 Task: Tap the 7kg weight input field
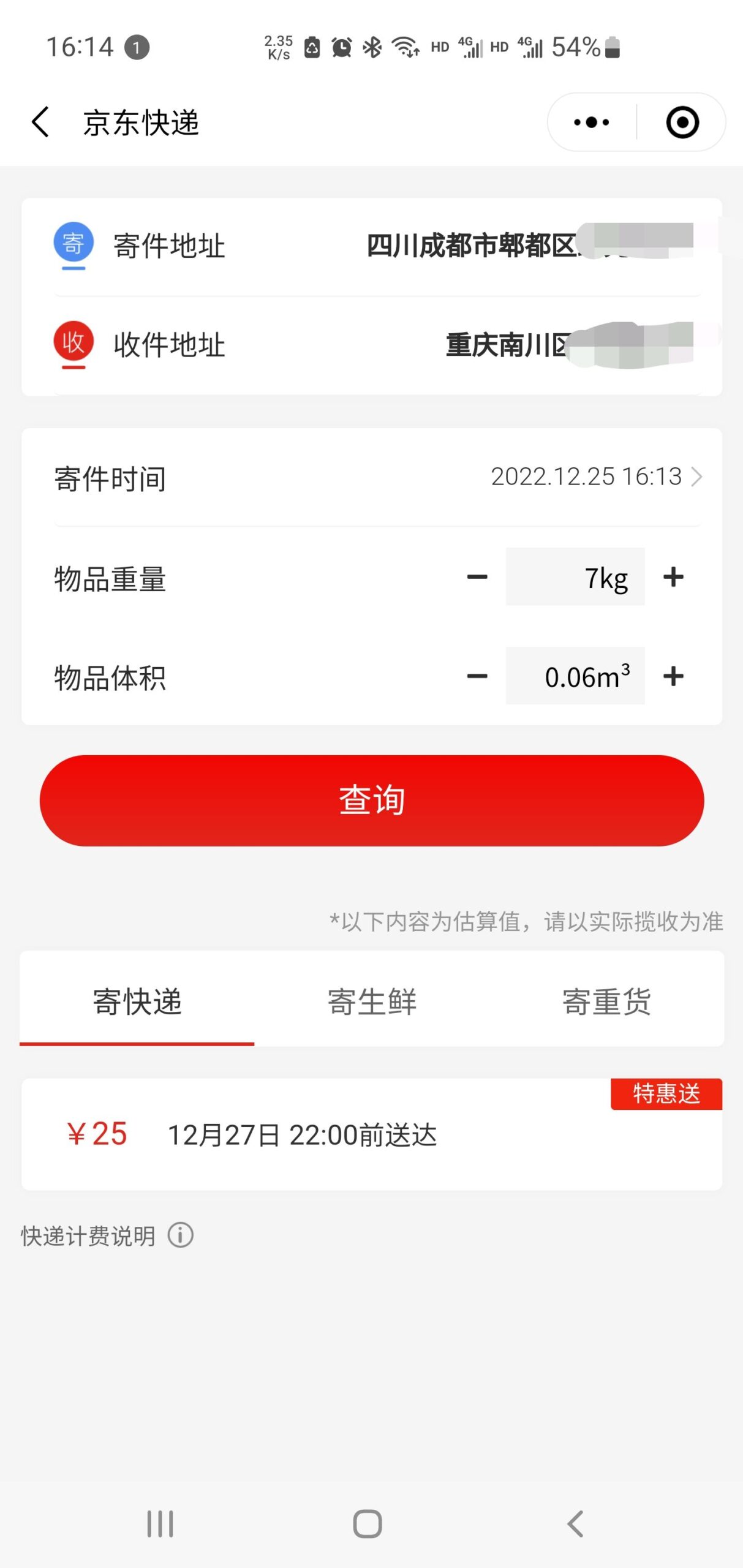575,577
